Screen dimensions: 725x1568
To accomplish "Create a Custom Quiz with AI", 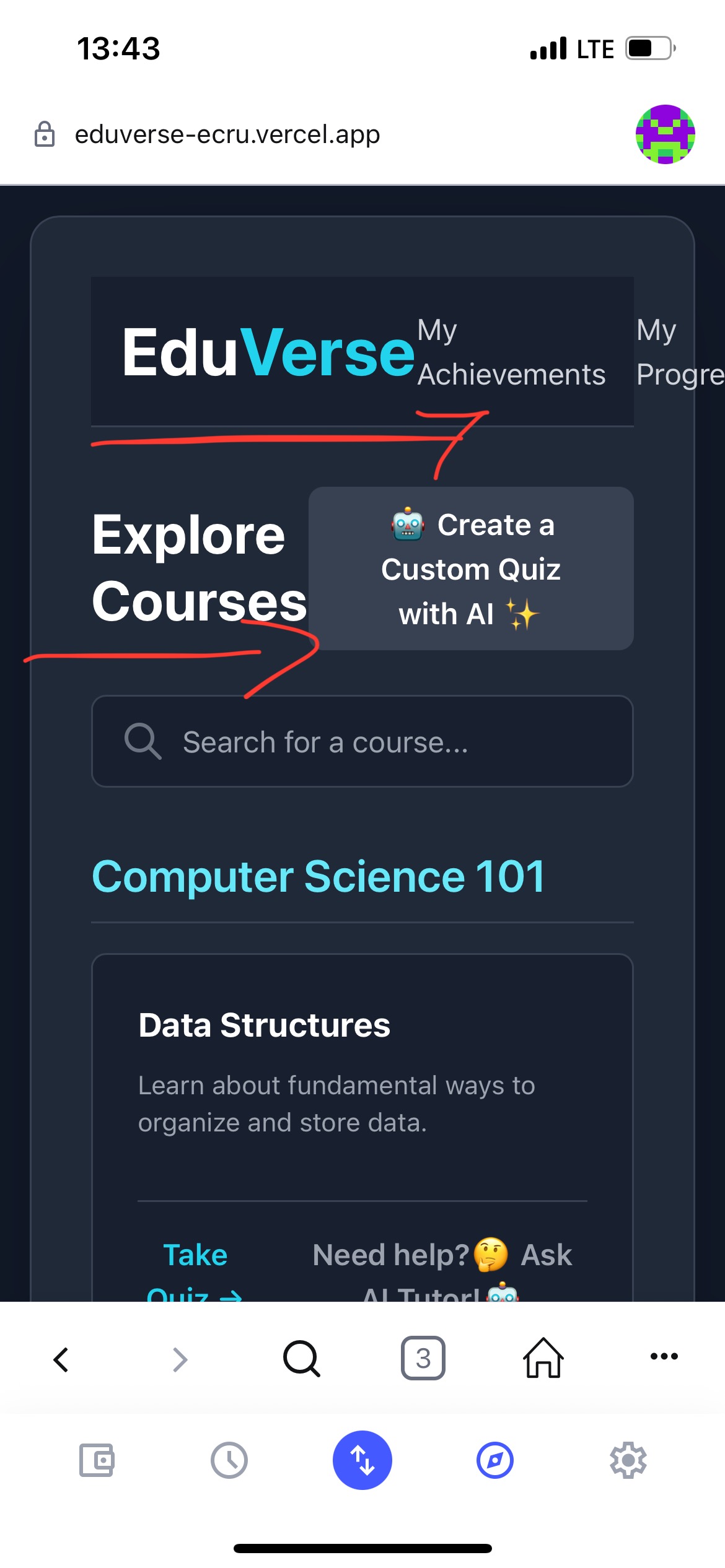I will click(471, 568).
